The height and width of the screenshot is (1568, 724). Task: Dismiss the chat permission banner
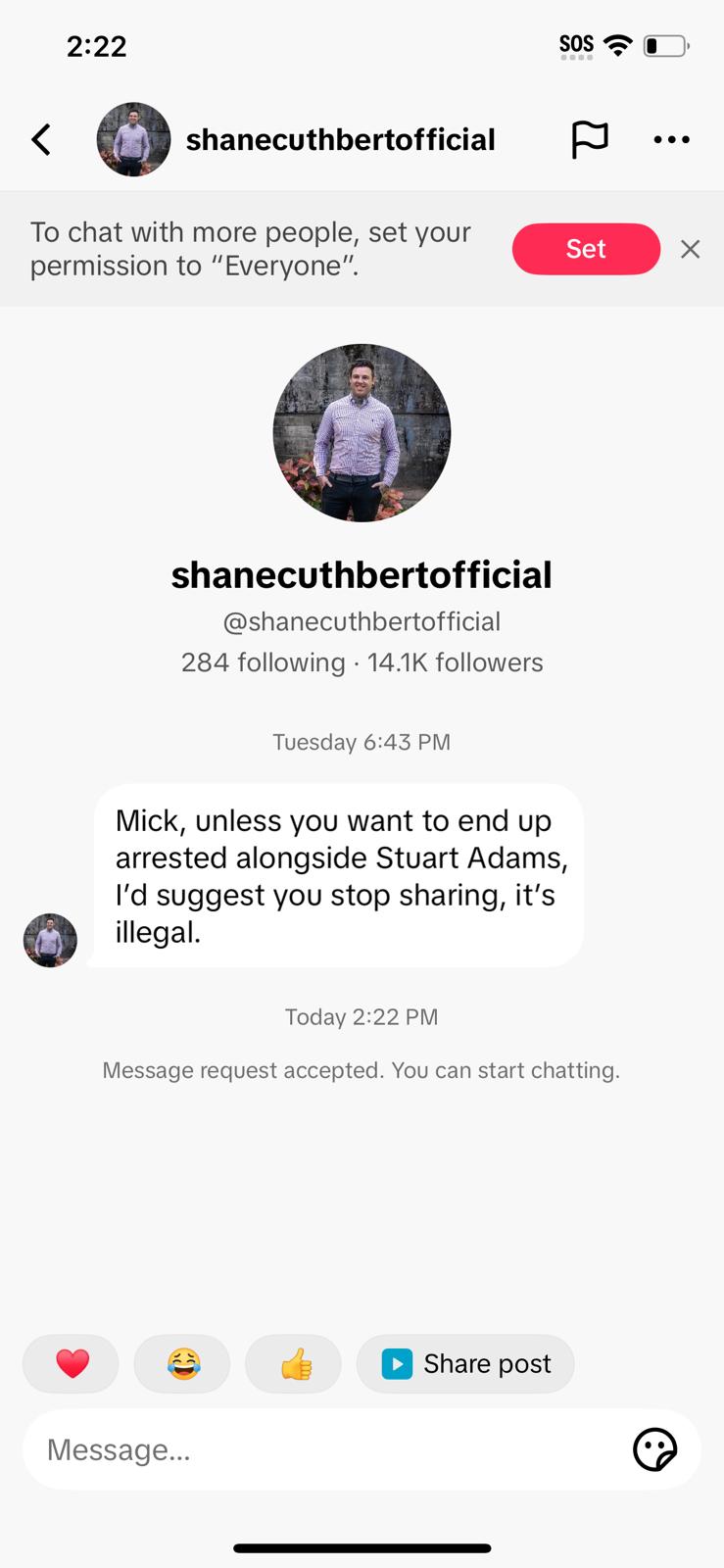(691, 249)
